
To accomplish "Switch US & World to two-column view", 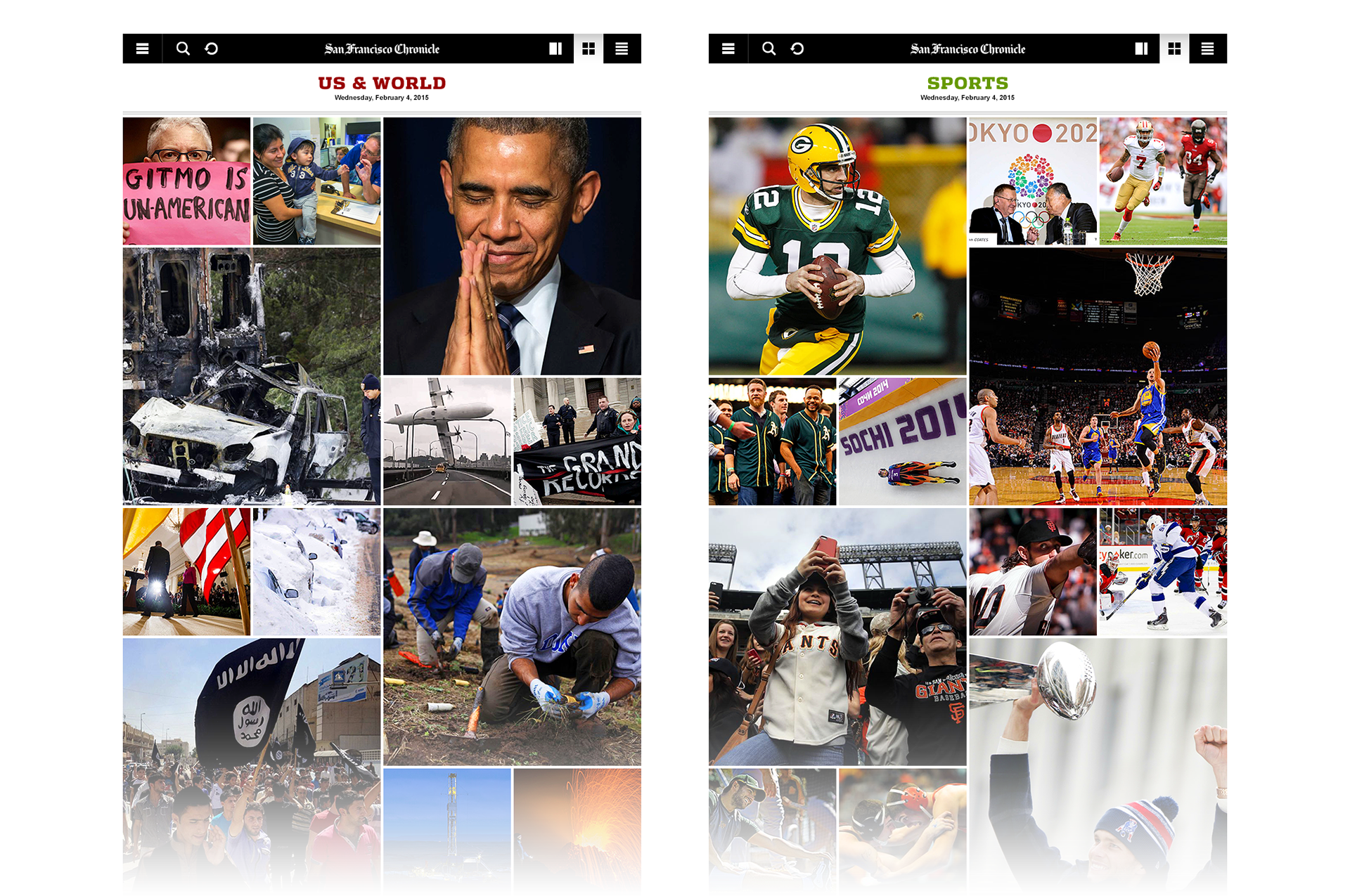I will (555, 48).
